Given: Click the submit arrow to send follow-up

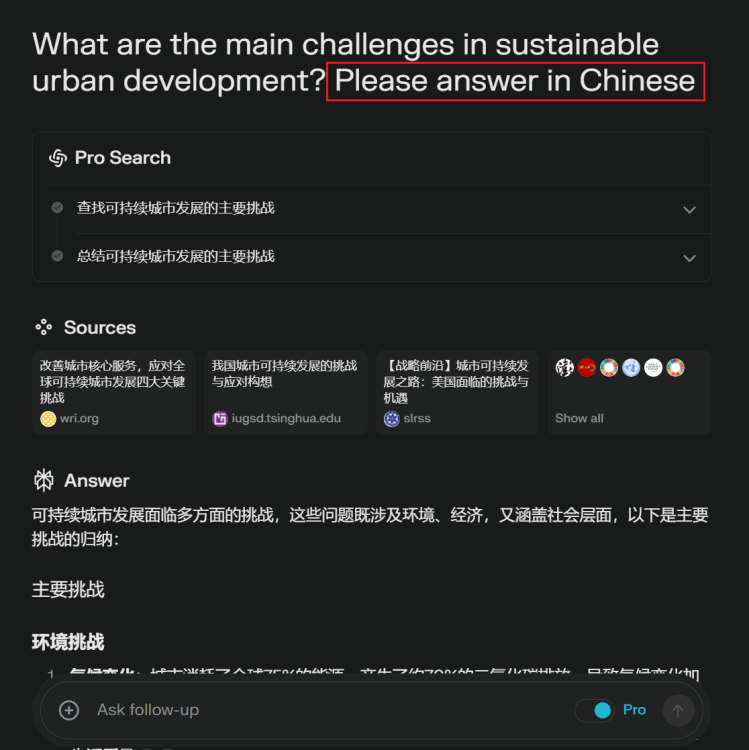Looking at the screenshot, I should tap(678, 710).
